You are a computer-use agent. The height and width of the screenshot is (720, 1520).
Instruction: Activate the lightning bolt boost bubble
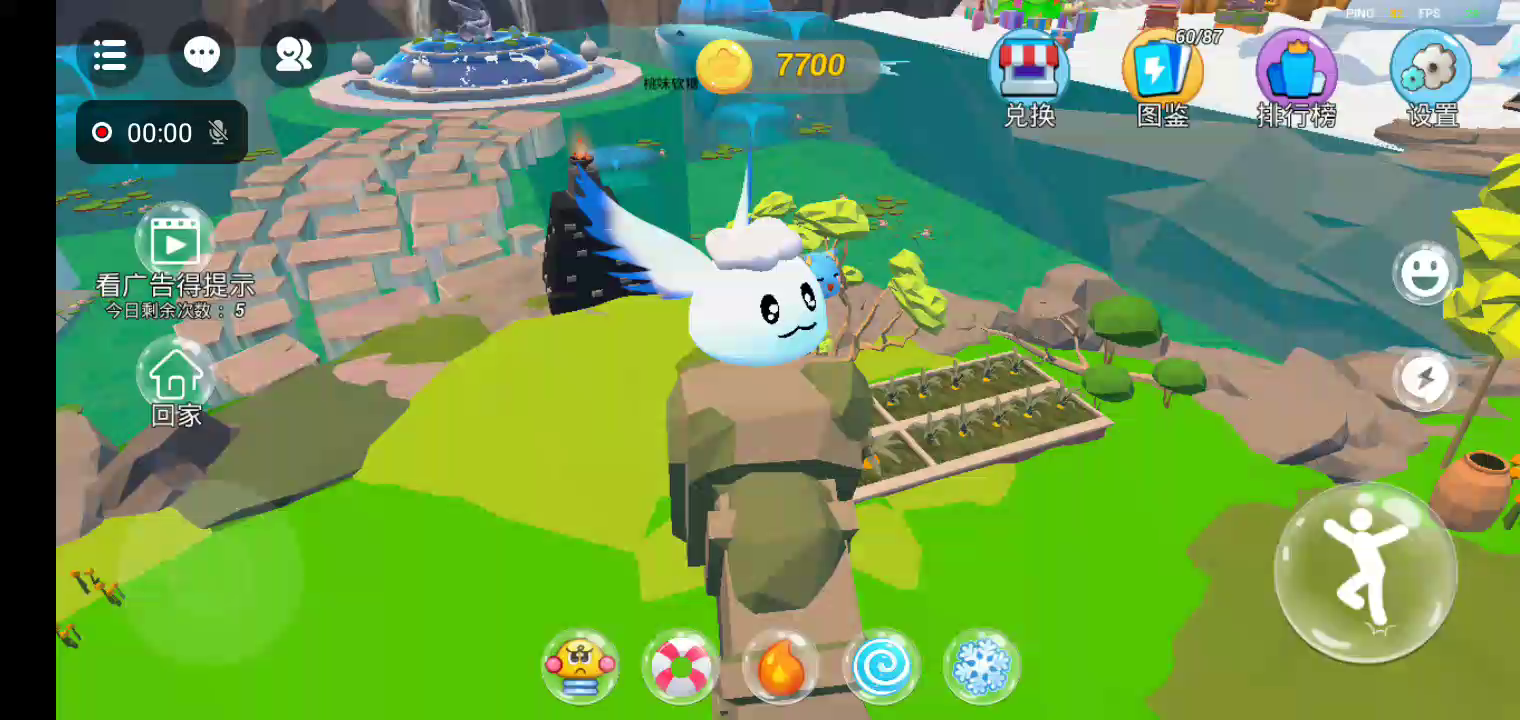pos(1425,379)
